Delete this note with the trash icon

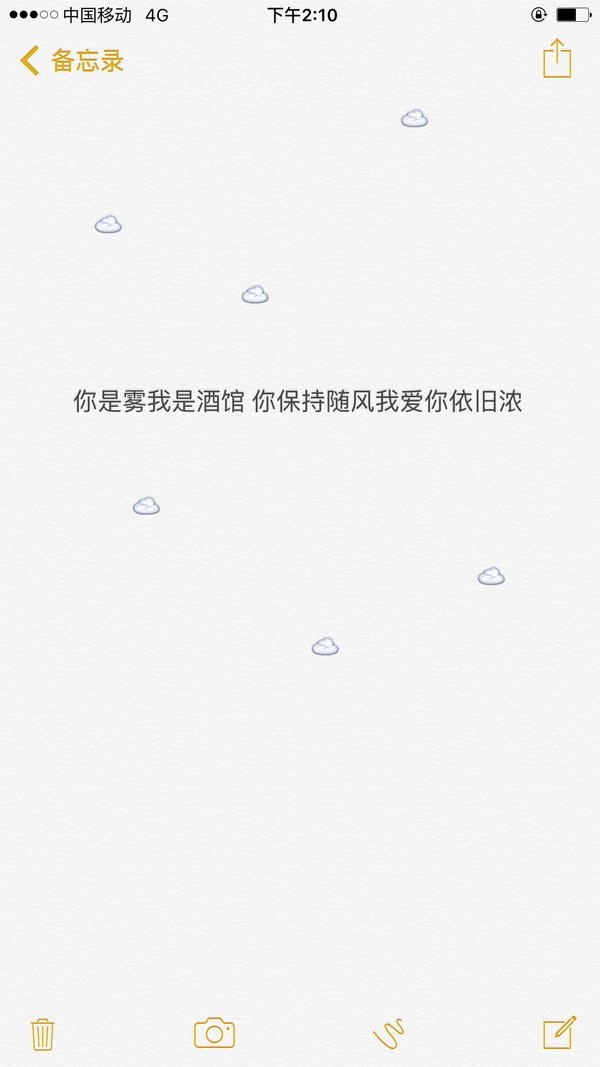[43, 1034]
